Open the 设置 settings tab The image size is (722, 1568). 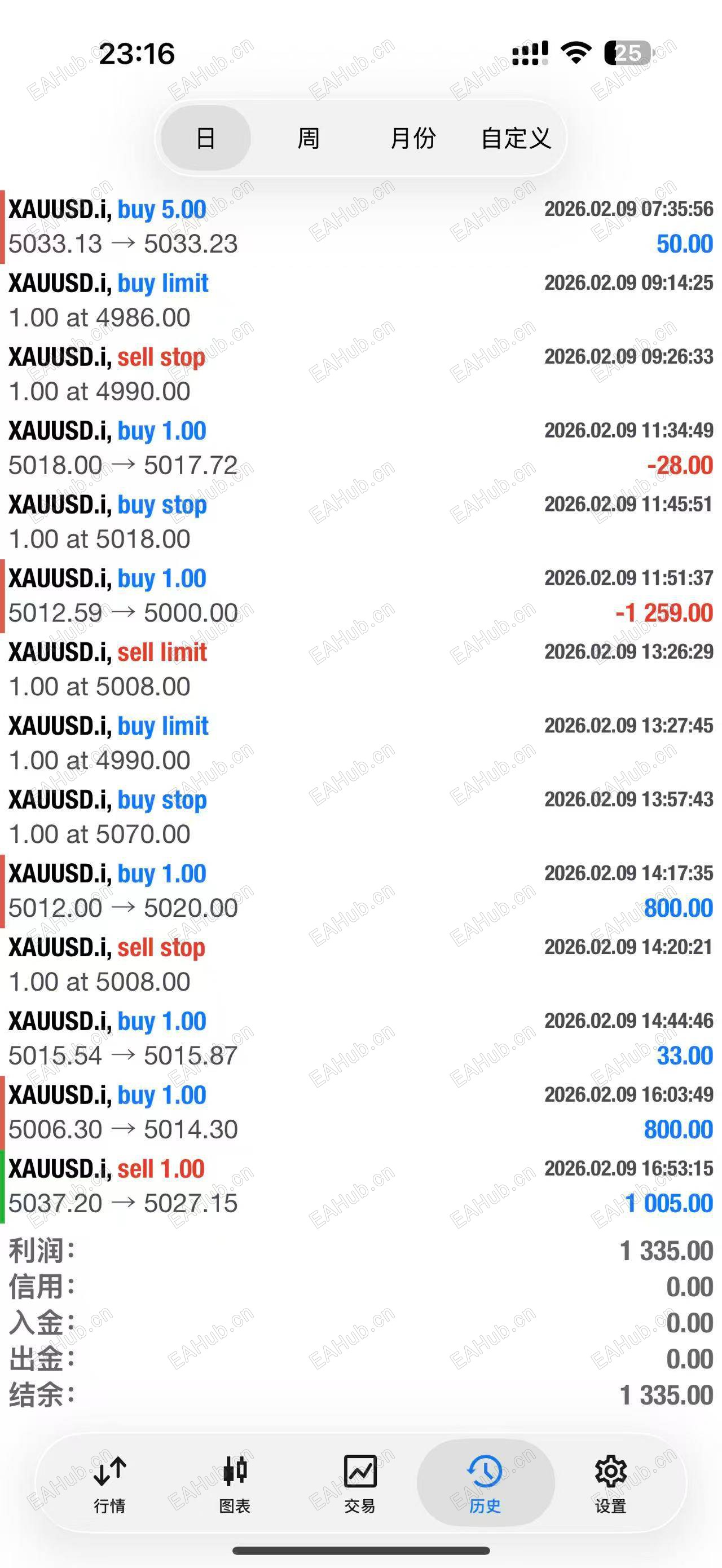610,1484
